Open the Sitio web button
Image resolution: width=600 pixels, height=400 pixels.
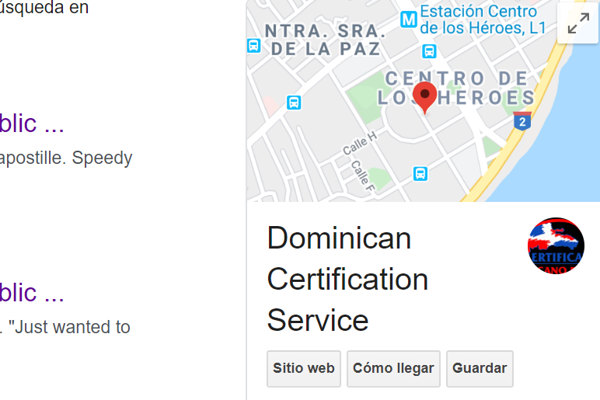click(x=304, y=369)
